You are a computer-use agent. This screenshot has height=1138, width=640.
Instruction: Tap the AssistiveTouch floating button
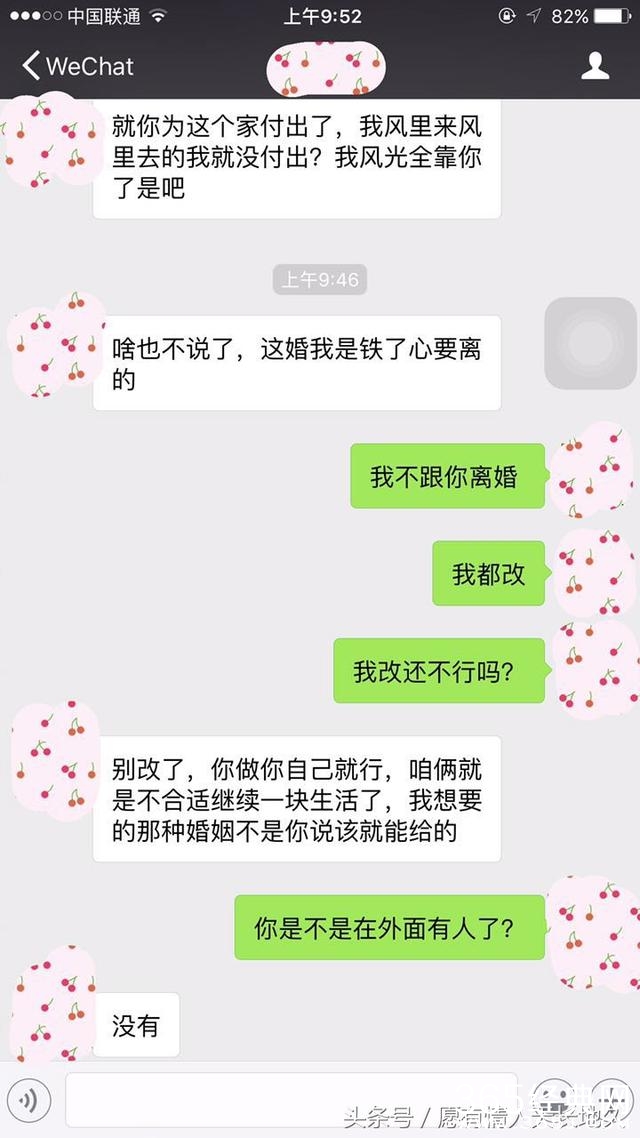[x=590, y=343]
